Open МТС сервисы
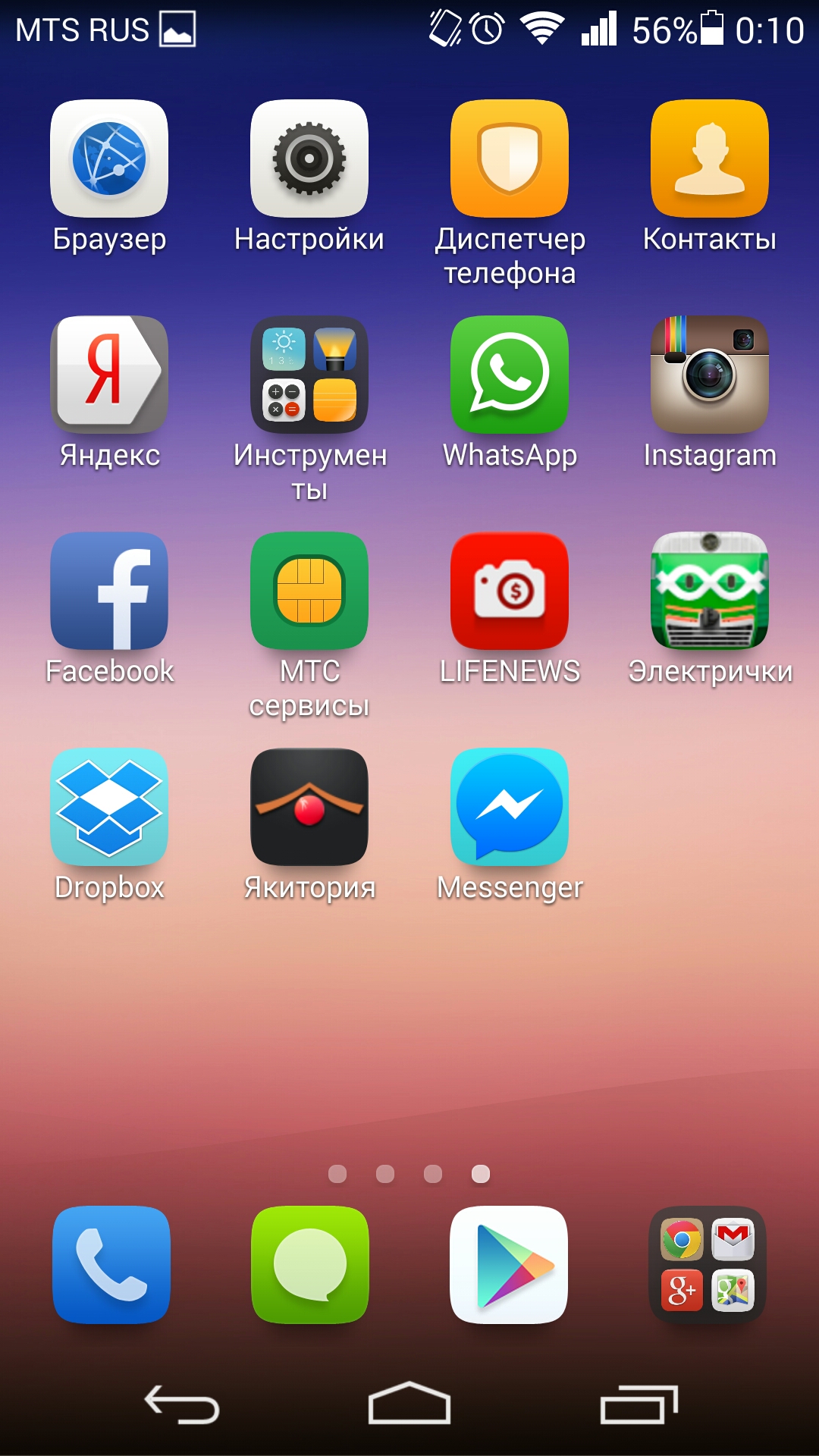This screenshot has width=819, height=1456. click(309, 591)
